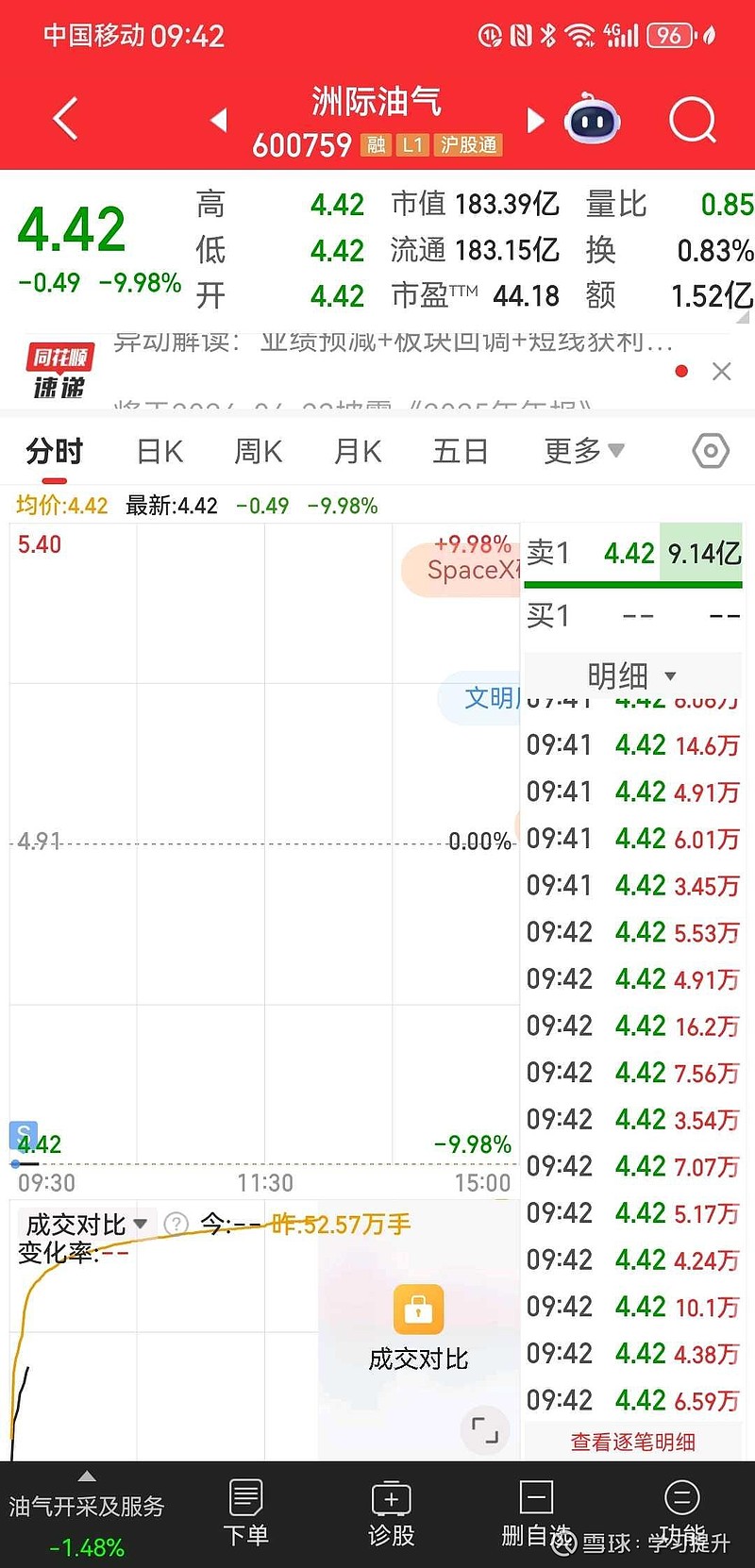
Task: Select the 分时 intraday tab
Action: click(54, 451)
